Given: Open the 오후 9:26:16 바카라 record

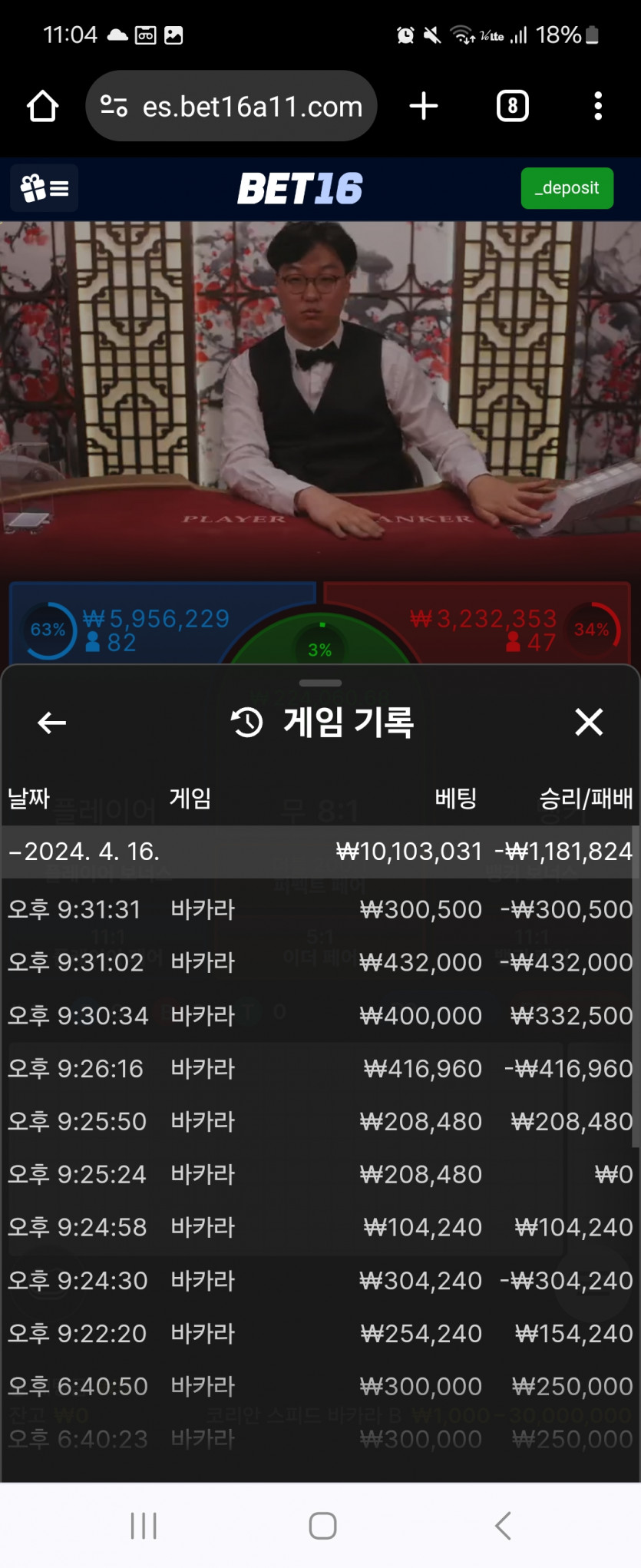Looking at the screenshot, I should click(319, 1069).
